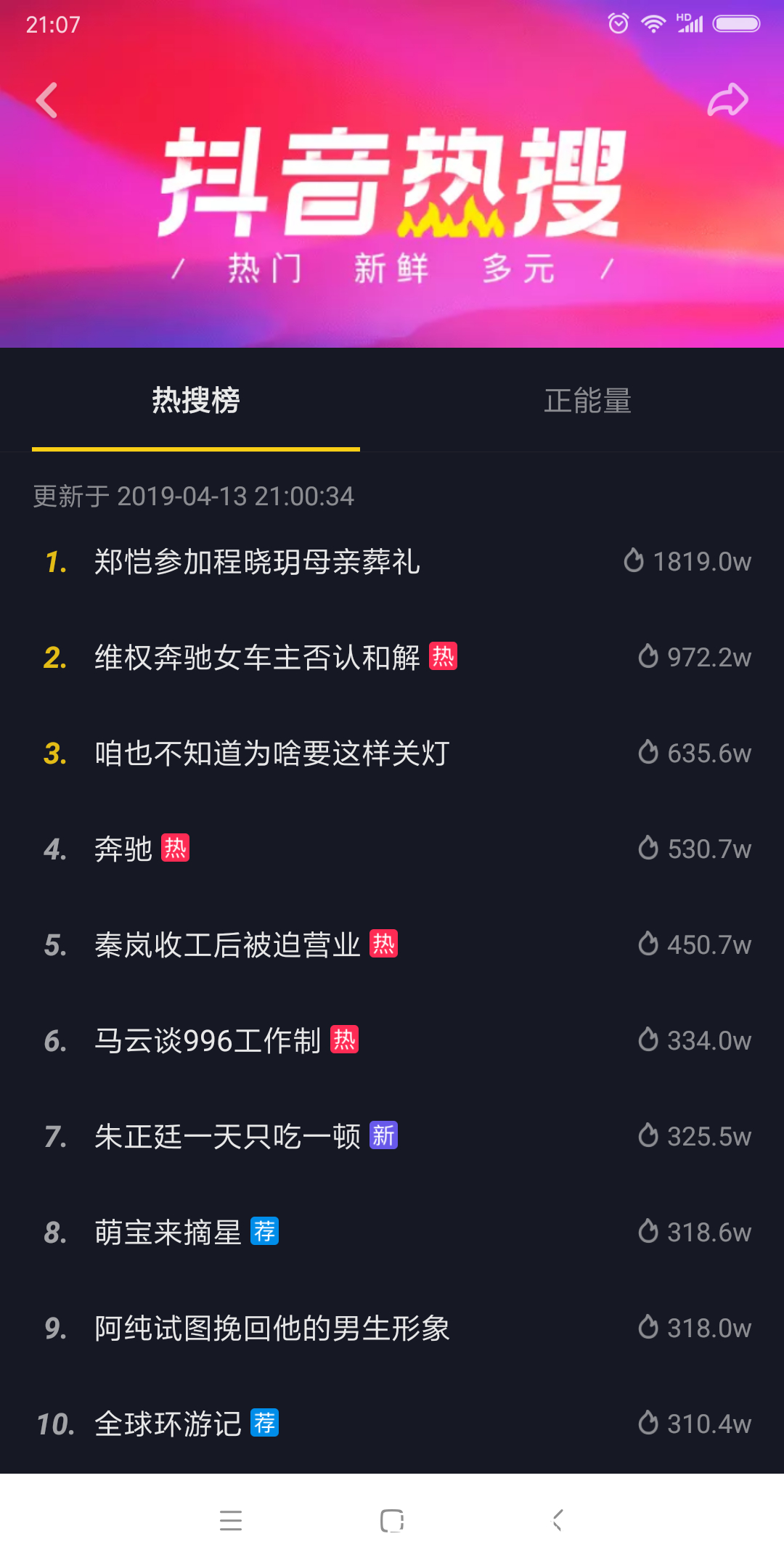Open topic 郑恺参加程晓玥母亲葬礼

(392, 561)
